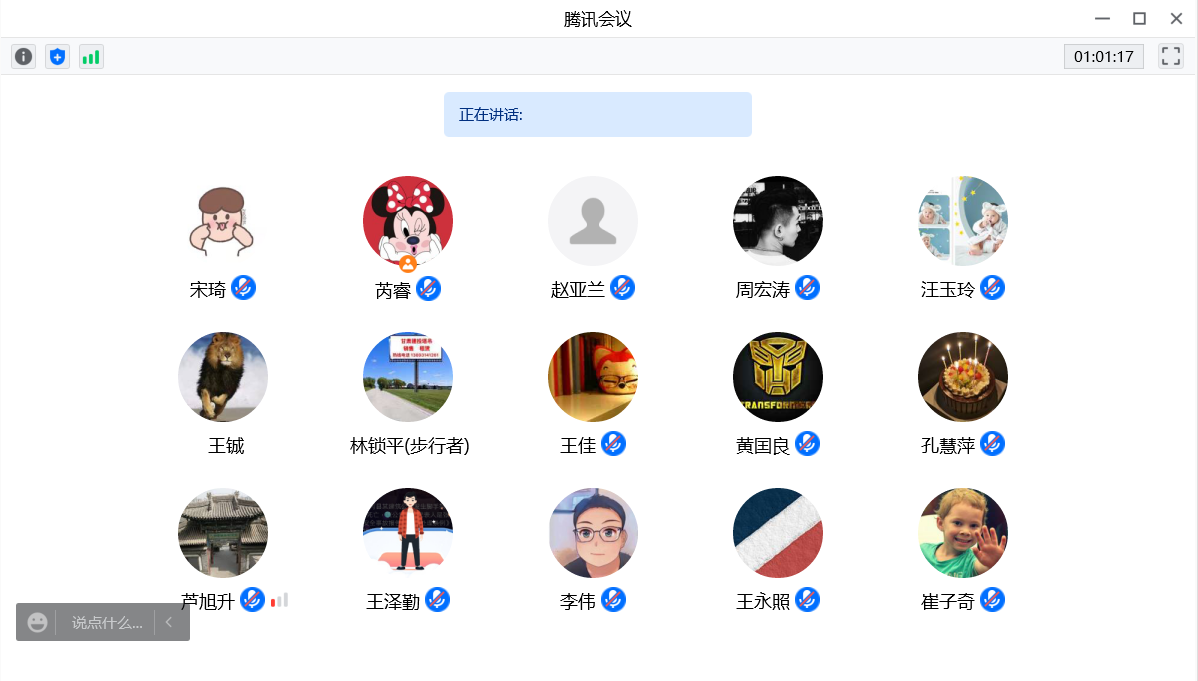This screenshot has width=1198, height=681.
Task: Collapse the chat input bar arrow
Action: coord(169,622)
